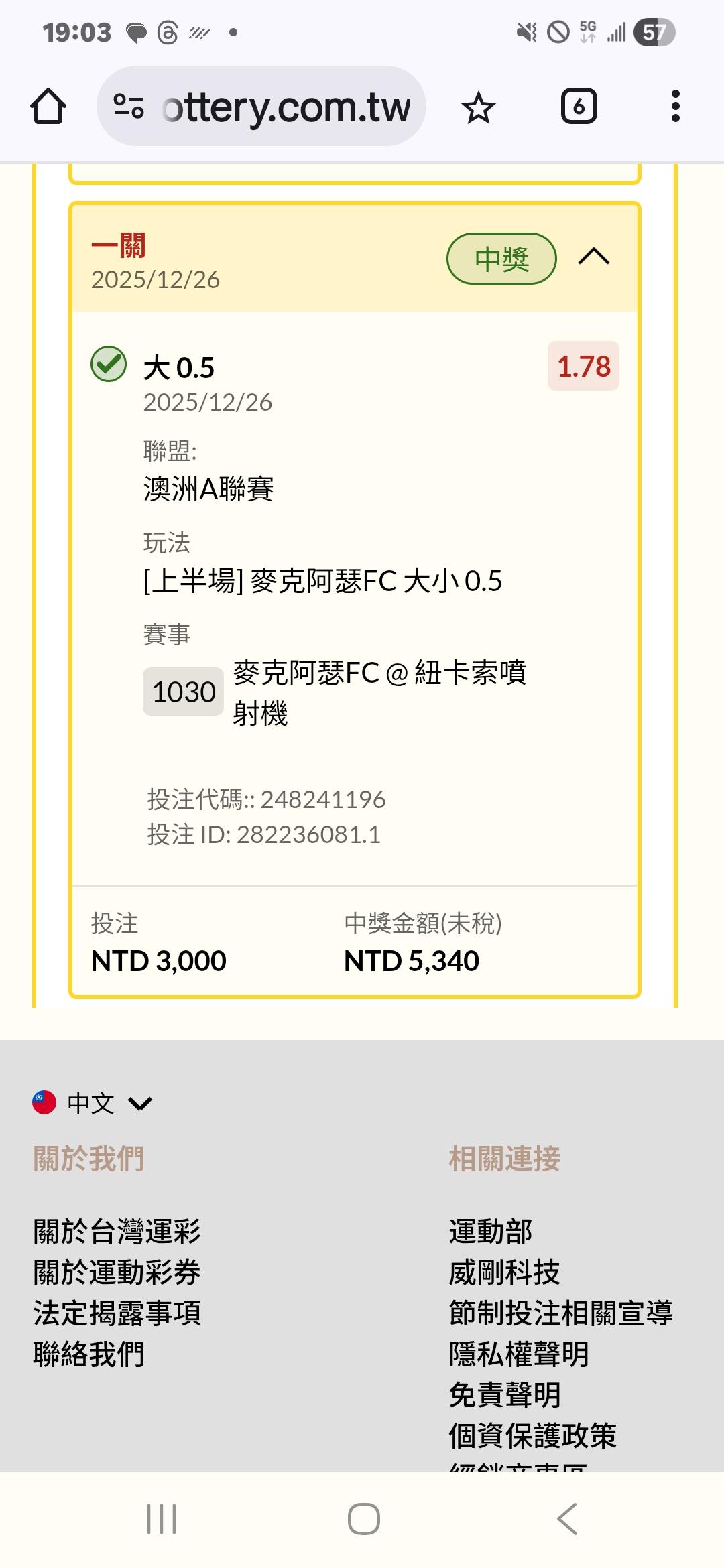Read 節制投注相關宣導 page

[560, 1313]
